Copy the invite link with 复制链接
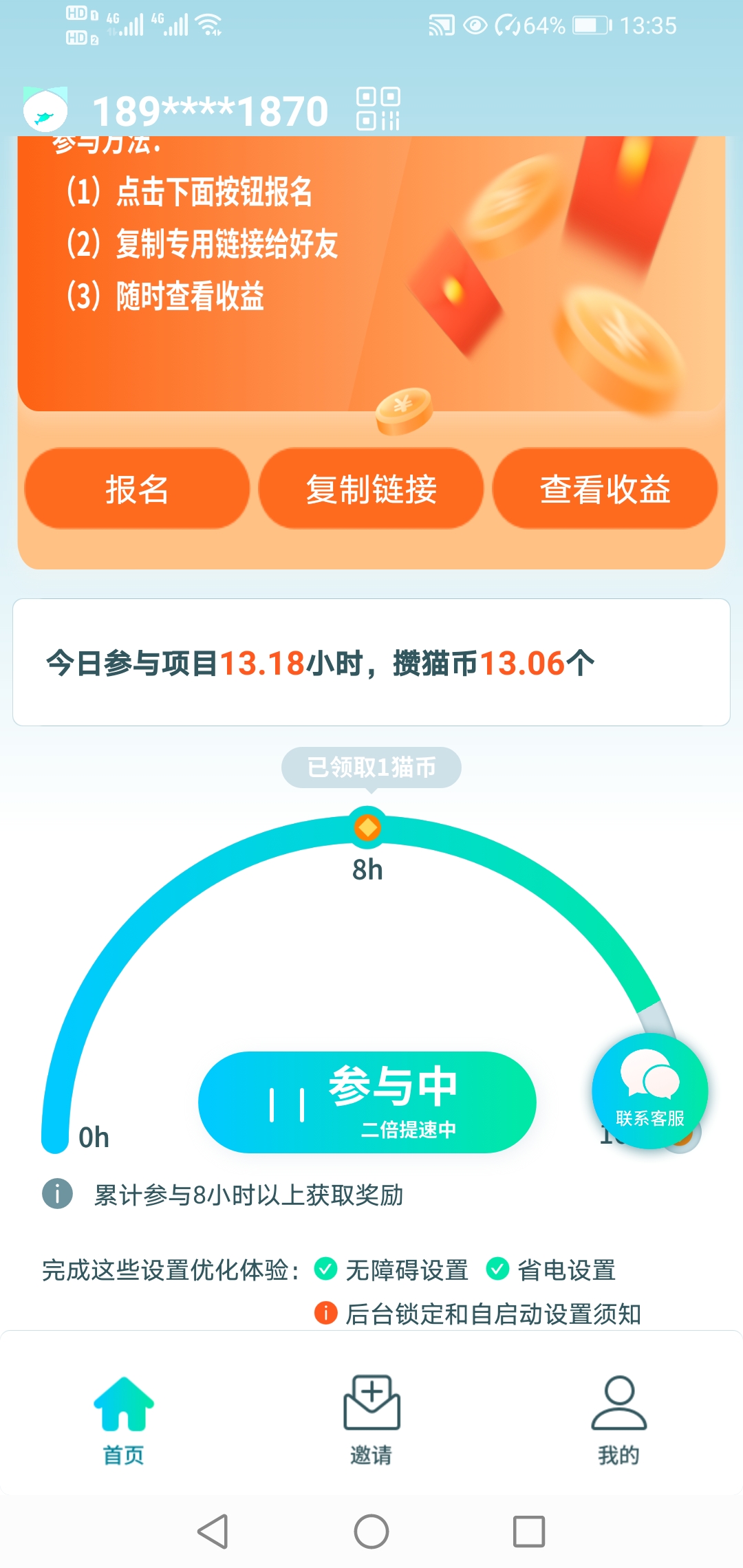743x1568 pixels. pyautogui.click(x=371, y=489)
